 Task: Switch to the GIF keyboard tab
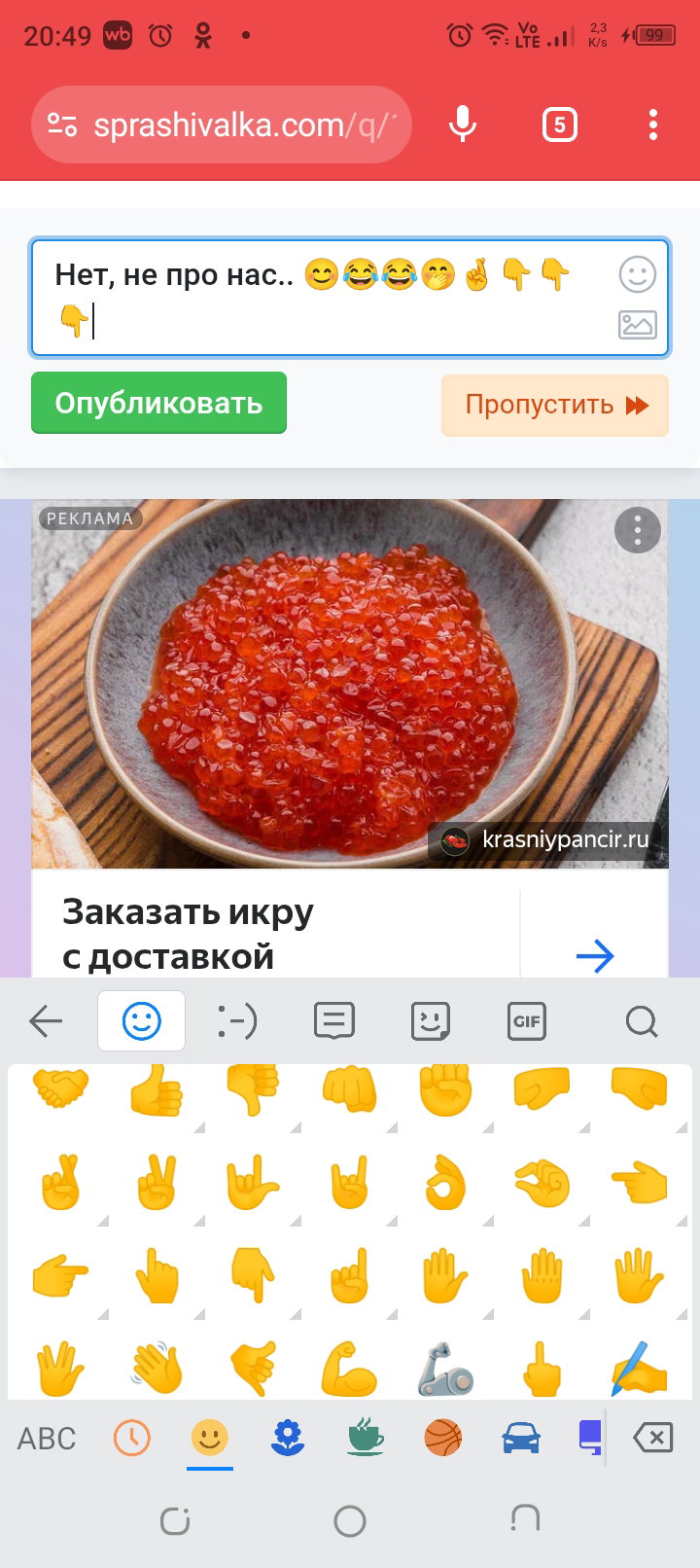tap(526, 1021)
